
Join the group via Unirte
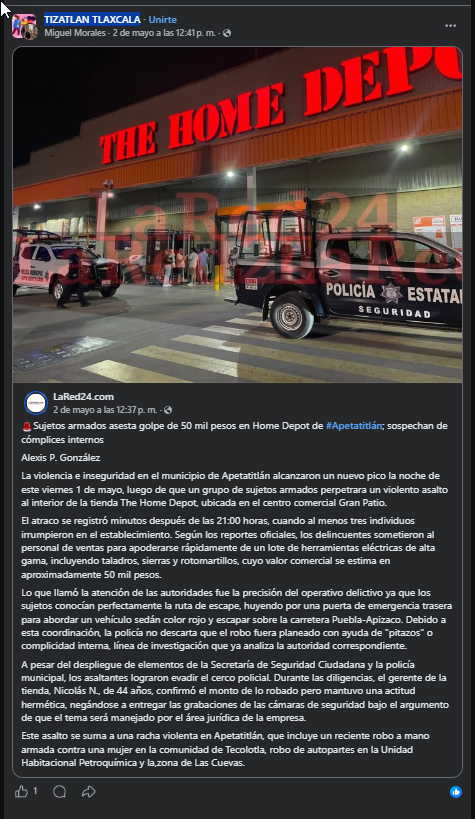163,19
